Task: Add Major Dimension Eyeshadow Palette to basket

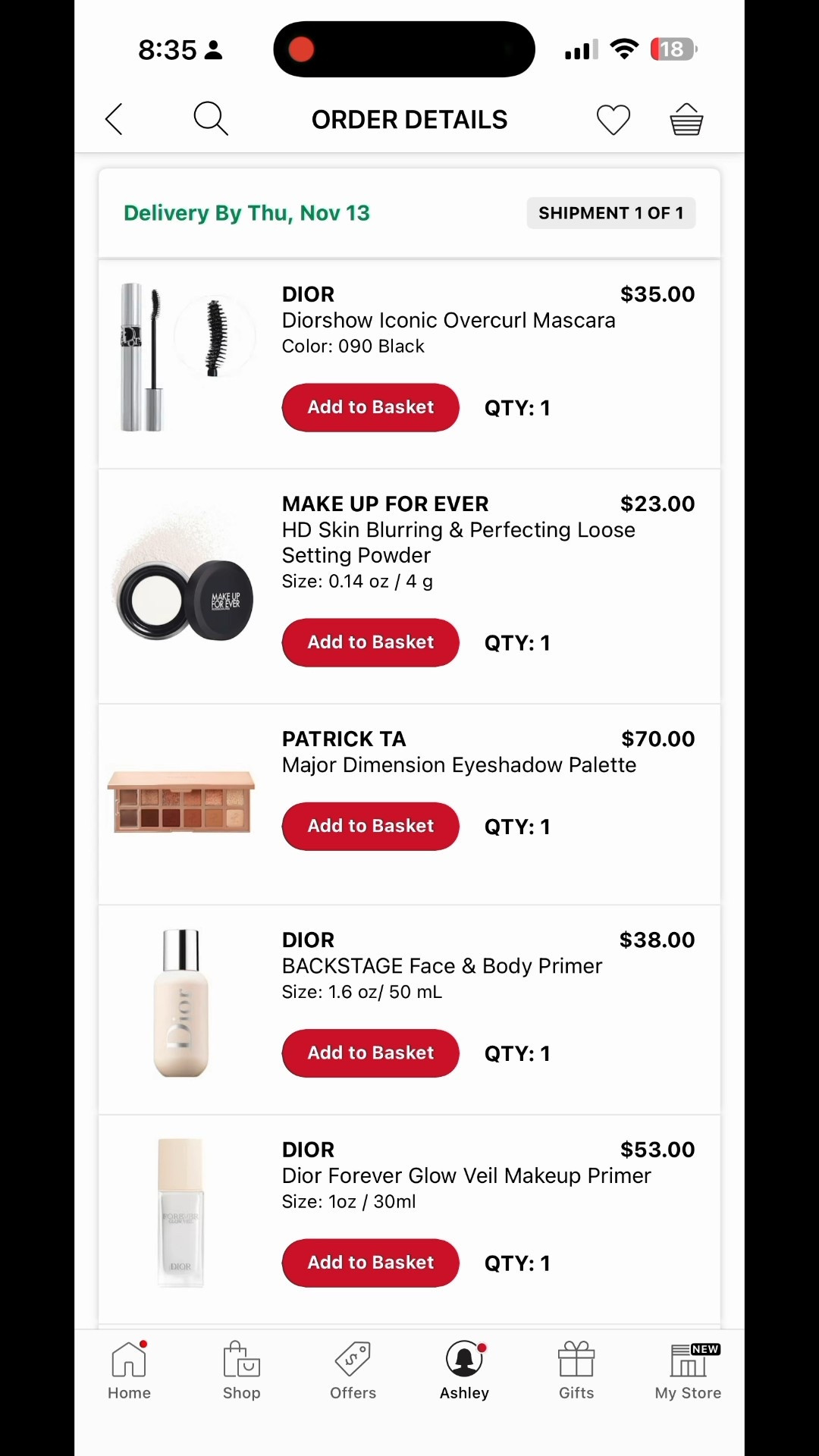Action: pos(370,826)
